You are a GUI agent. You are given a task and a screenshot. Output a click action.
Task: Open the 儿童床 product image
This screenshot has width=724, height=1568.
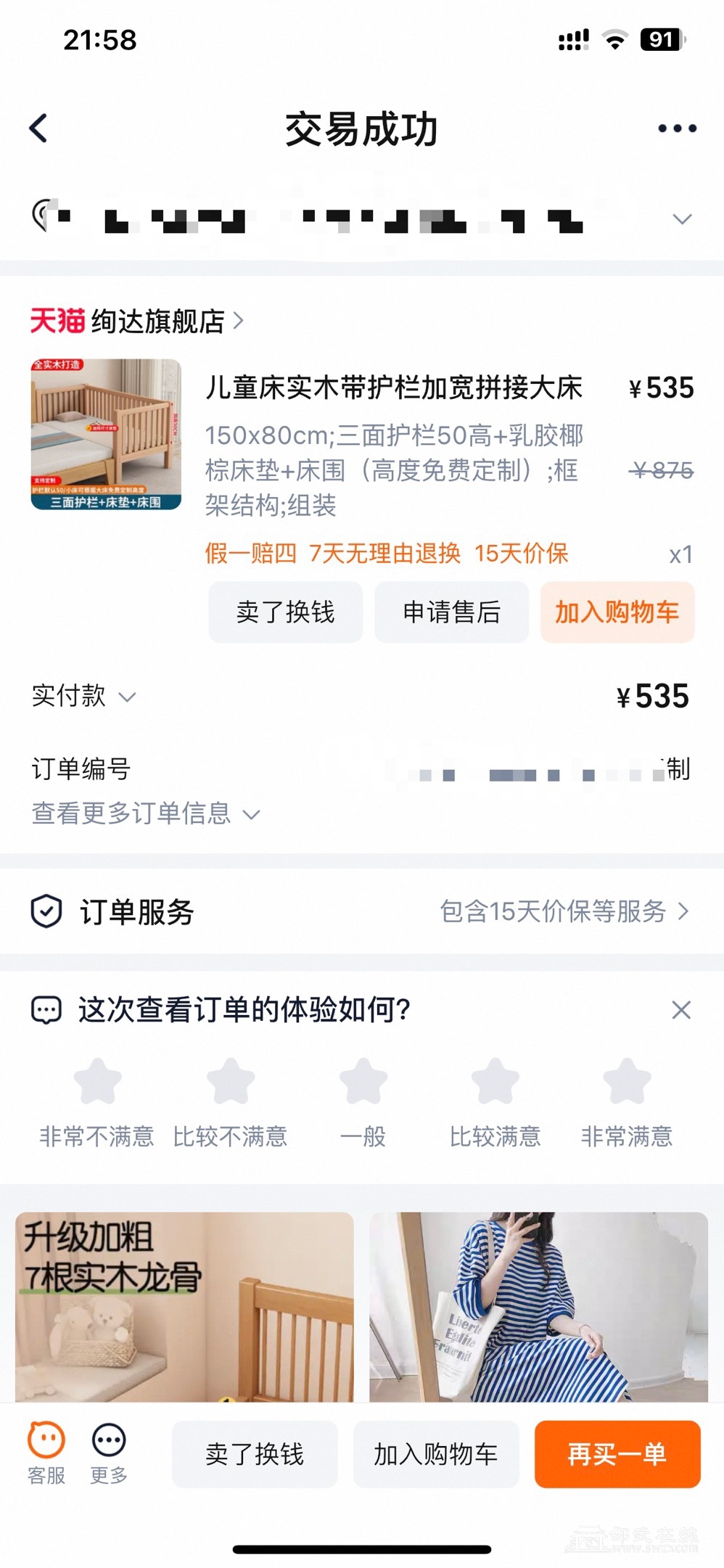click(106, 434)
